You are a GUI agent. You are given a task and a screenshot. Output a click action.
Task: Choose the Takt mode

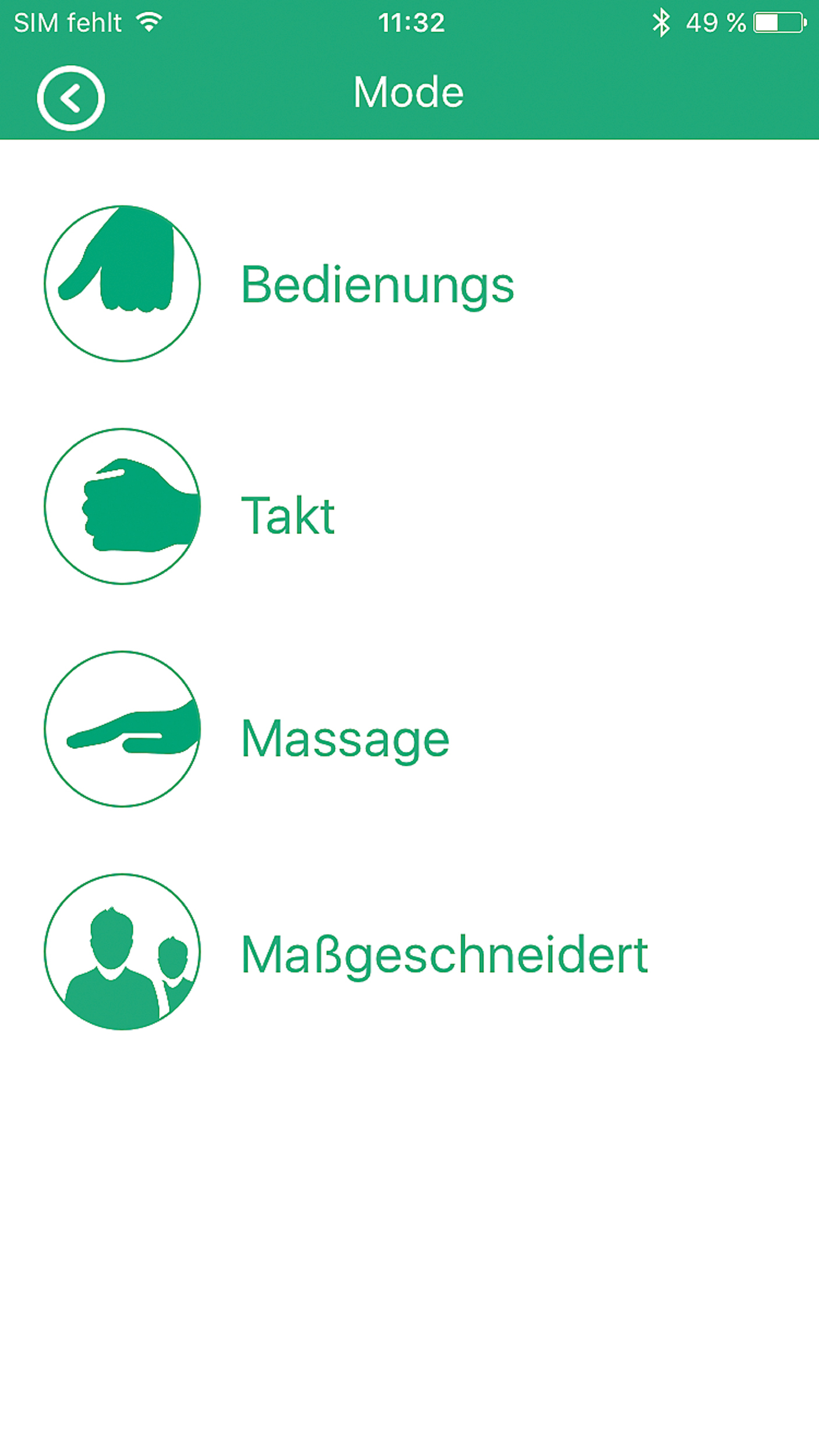pos(288,515)
